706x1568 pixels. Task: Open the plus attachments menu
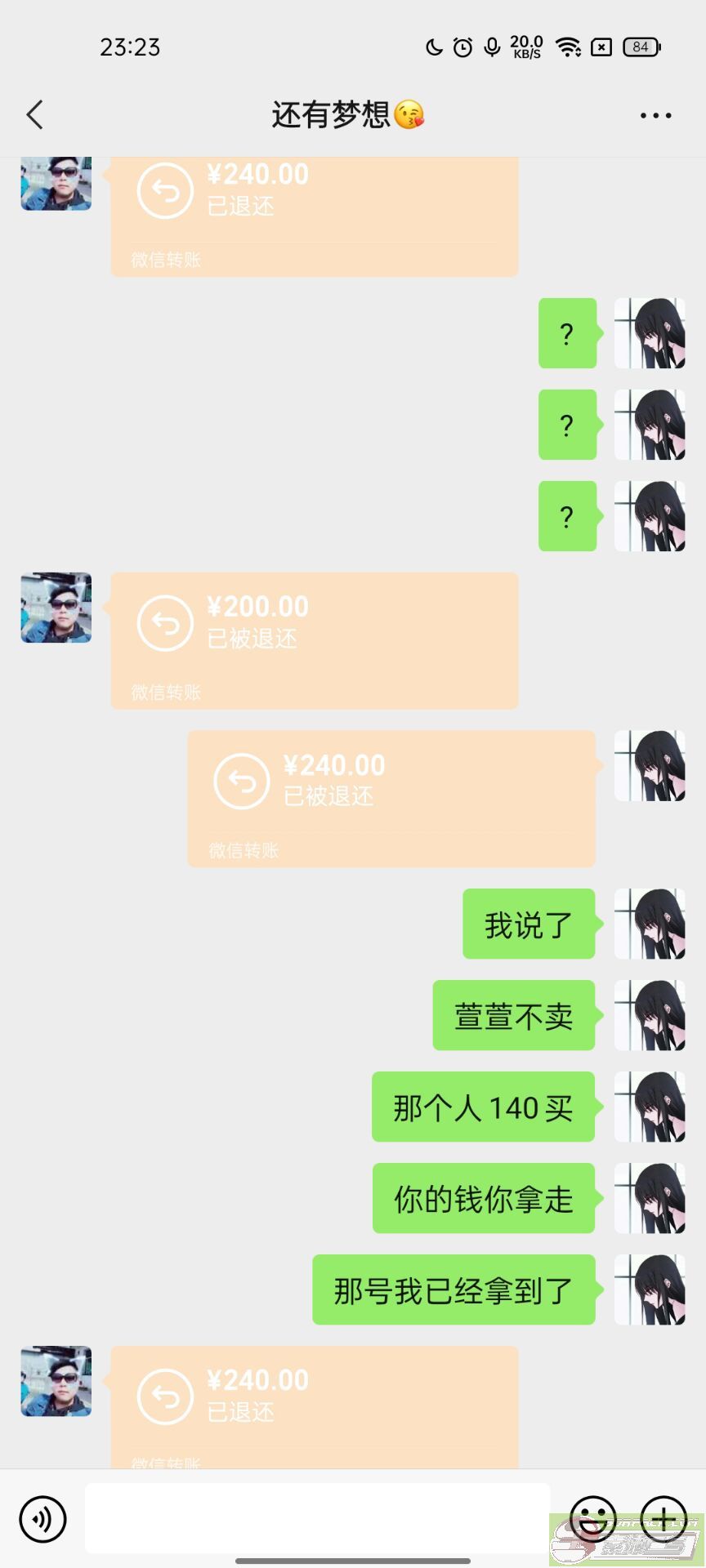coord(664,1519)
